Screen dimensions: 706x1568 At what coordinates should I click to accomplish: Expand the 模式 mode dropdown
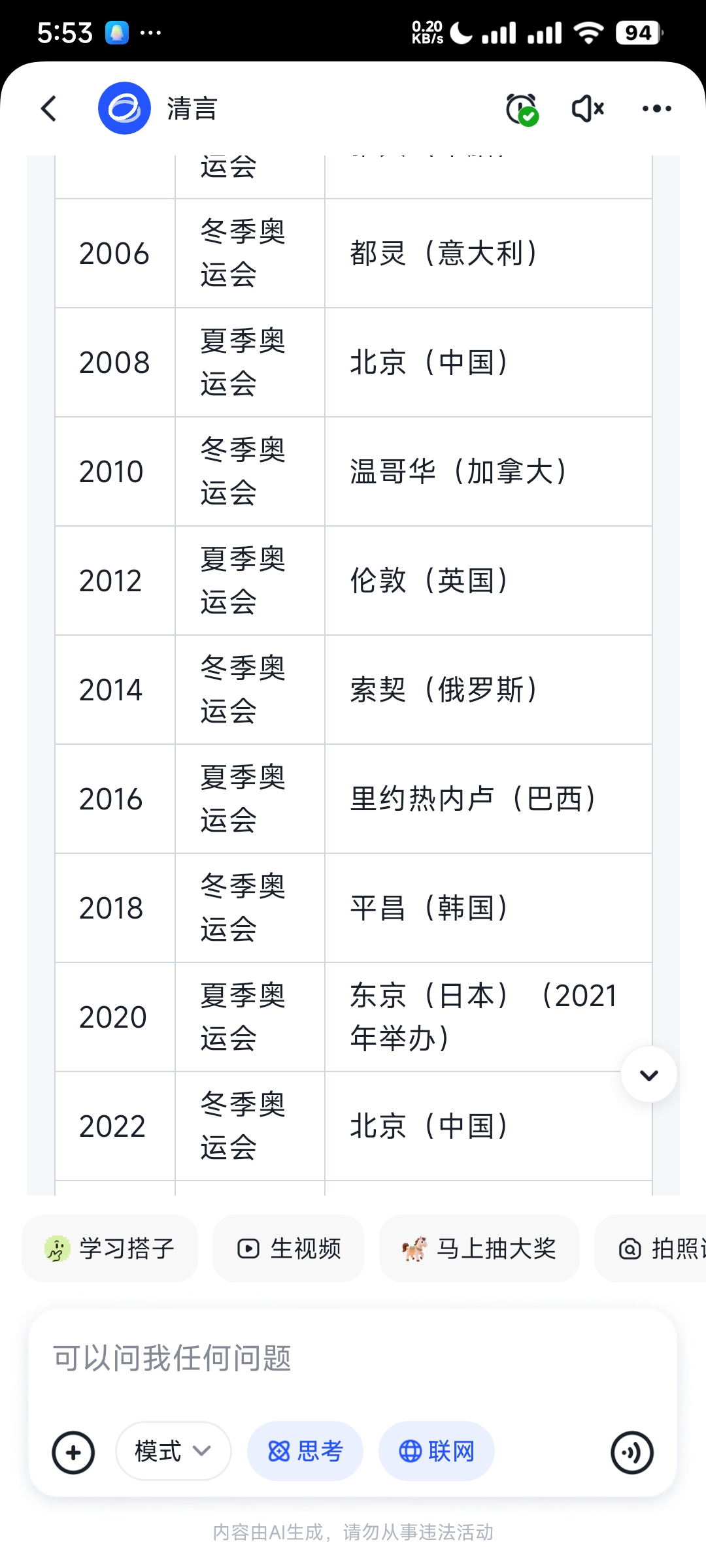click(173, 1451)
